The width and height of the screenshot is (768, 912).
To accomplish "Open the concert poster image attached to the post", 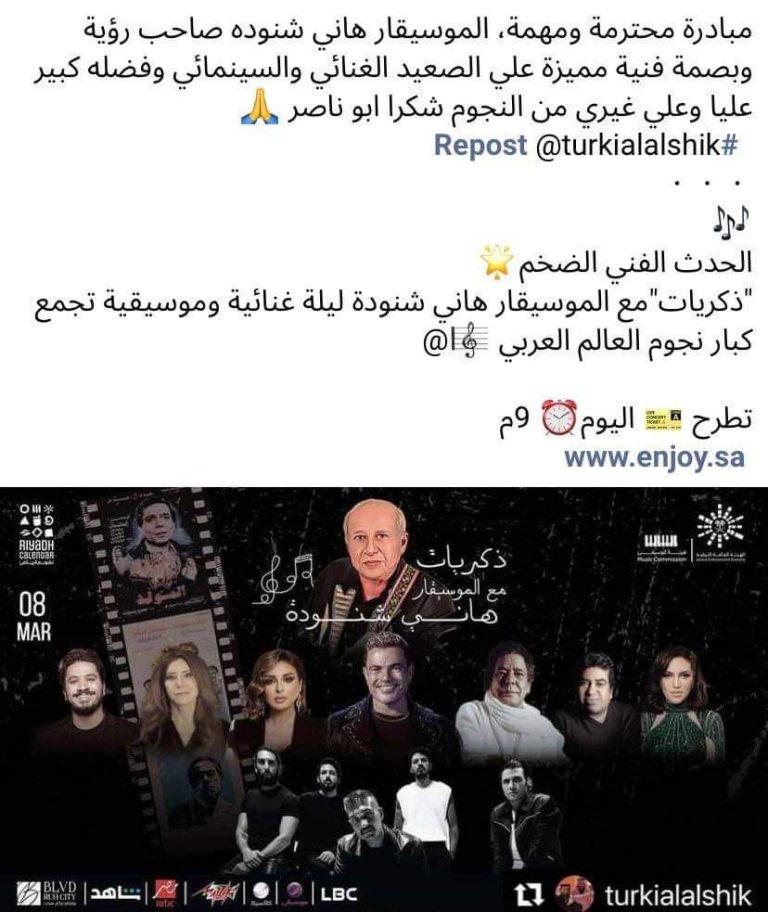I will pyautogui.click(x=384, y=700).
